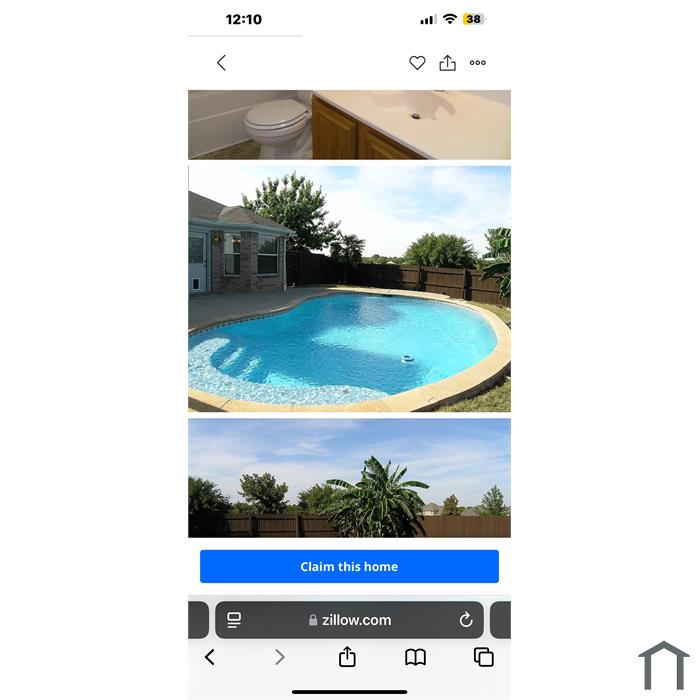This screenshot has height=700, width=700.
Task: Go to previous page in Safari
Action: [x=210, y=657]
